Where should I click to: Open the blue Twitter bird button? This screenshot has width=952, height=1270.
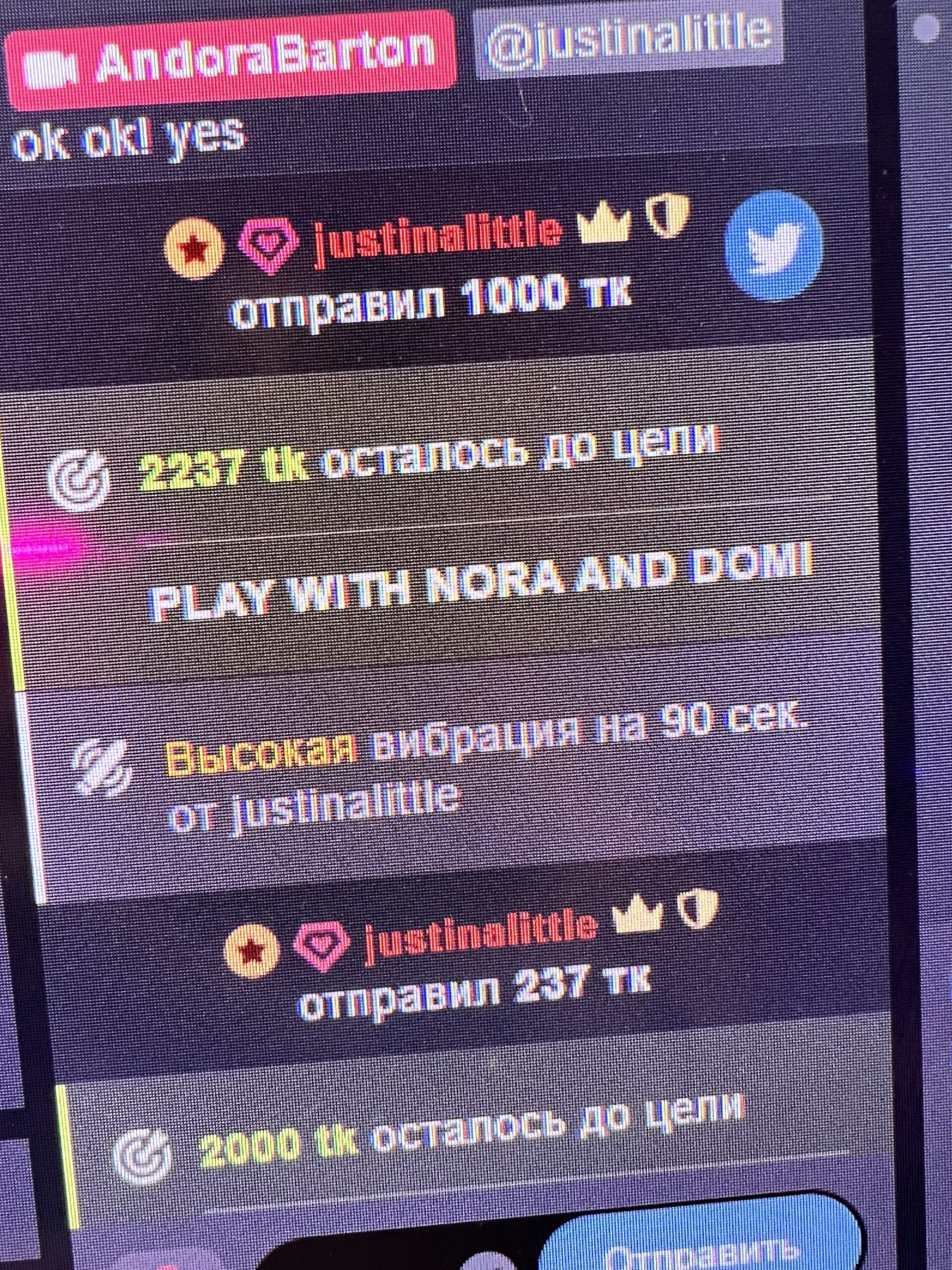[773, 245]
